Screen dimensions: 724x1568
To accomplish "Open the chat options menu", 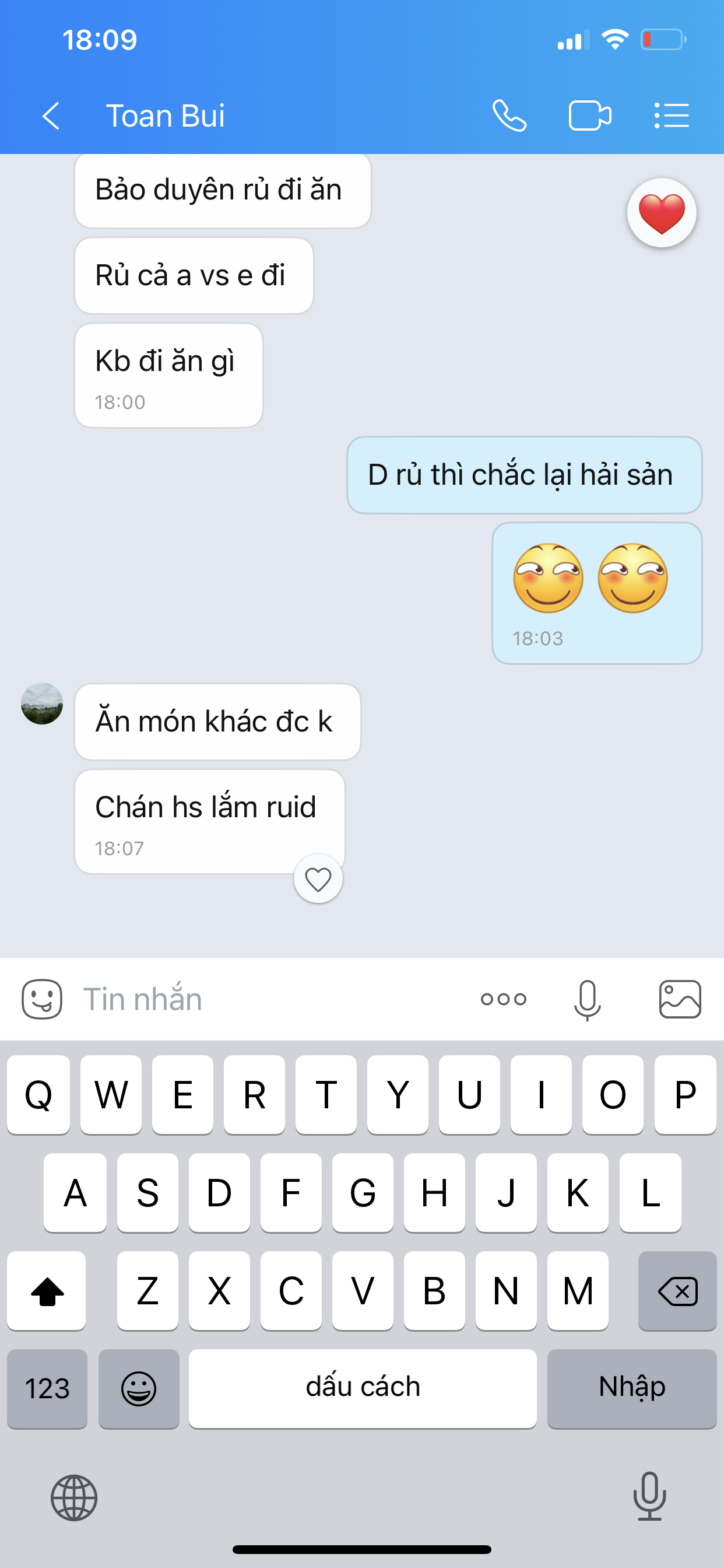I will 672,116.
